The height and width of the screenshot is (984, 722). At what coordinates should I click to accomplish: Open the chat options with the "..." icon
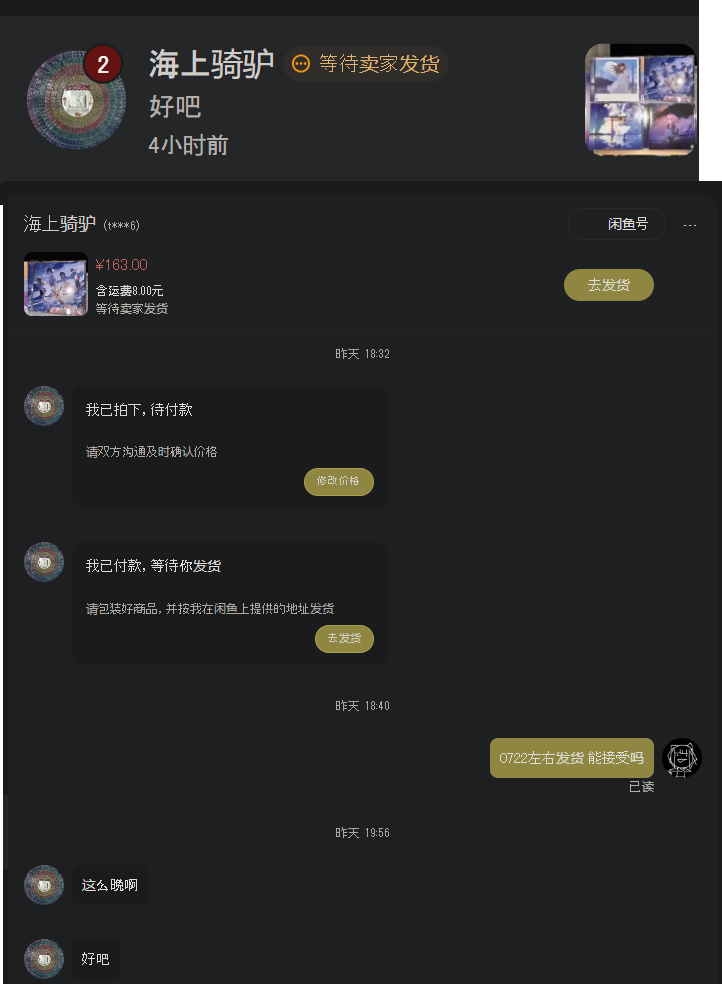689,224
